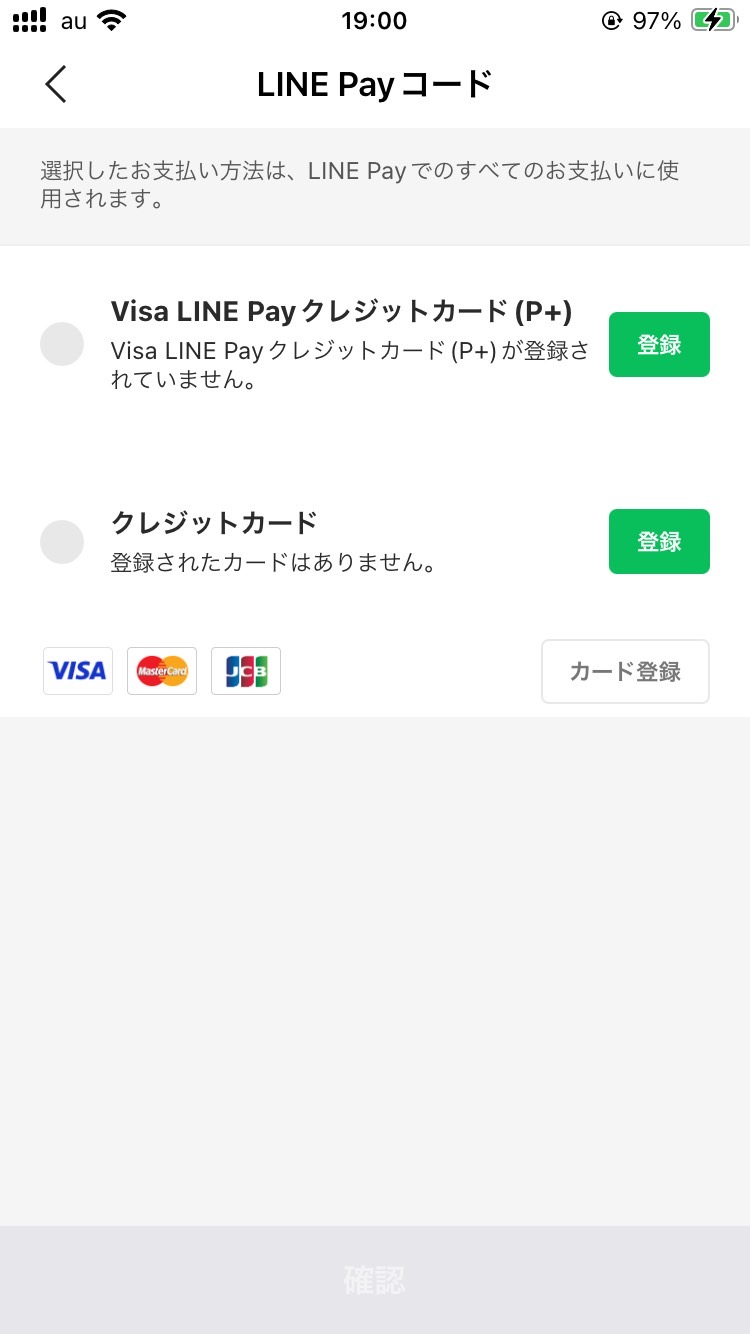
Task: Tap the au carrier label
Action: tap(71, 20)
